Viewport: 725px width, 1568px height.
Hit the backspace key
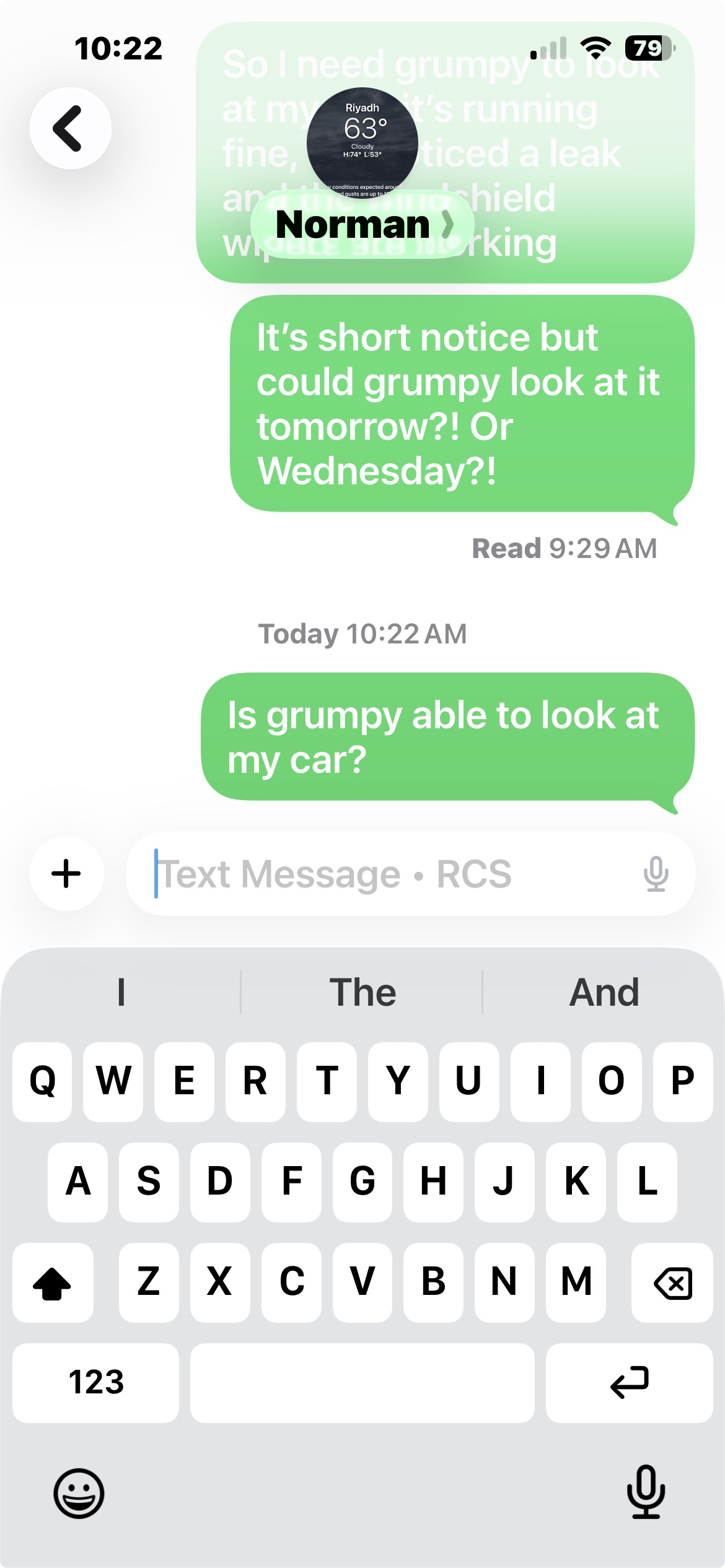pyautogui.click(x=672, y=1283)
